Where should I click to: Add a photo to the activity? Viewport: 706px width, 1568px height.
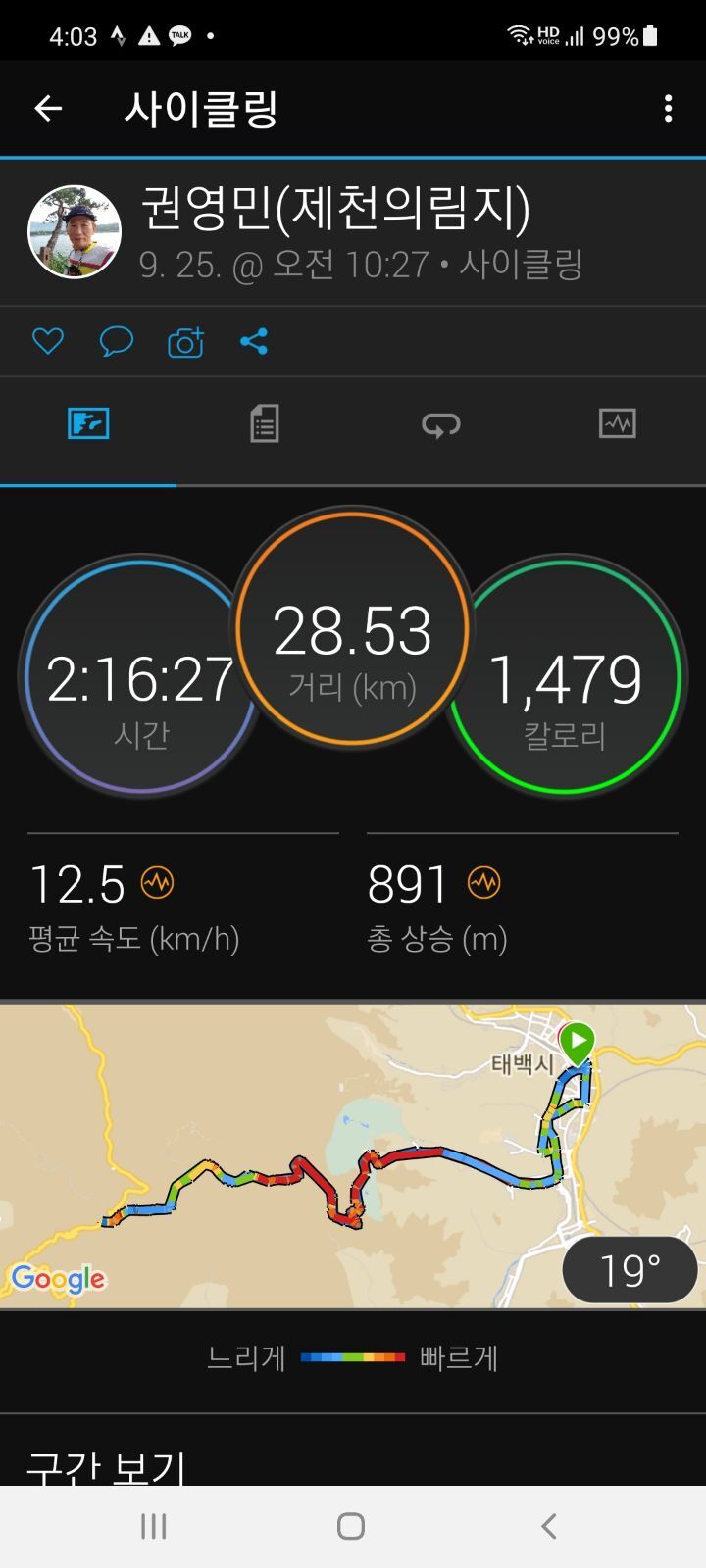tap(185, 342)
